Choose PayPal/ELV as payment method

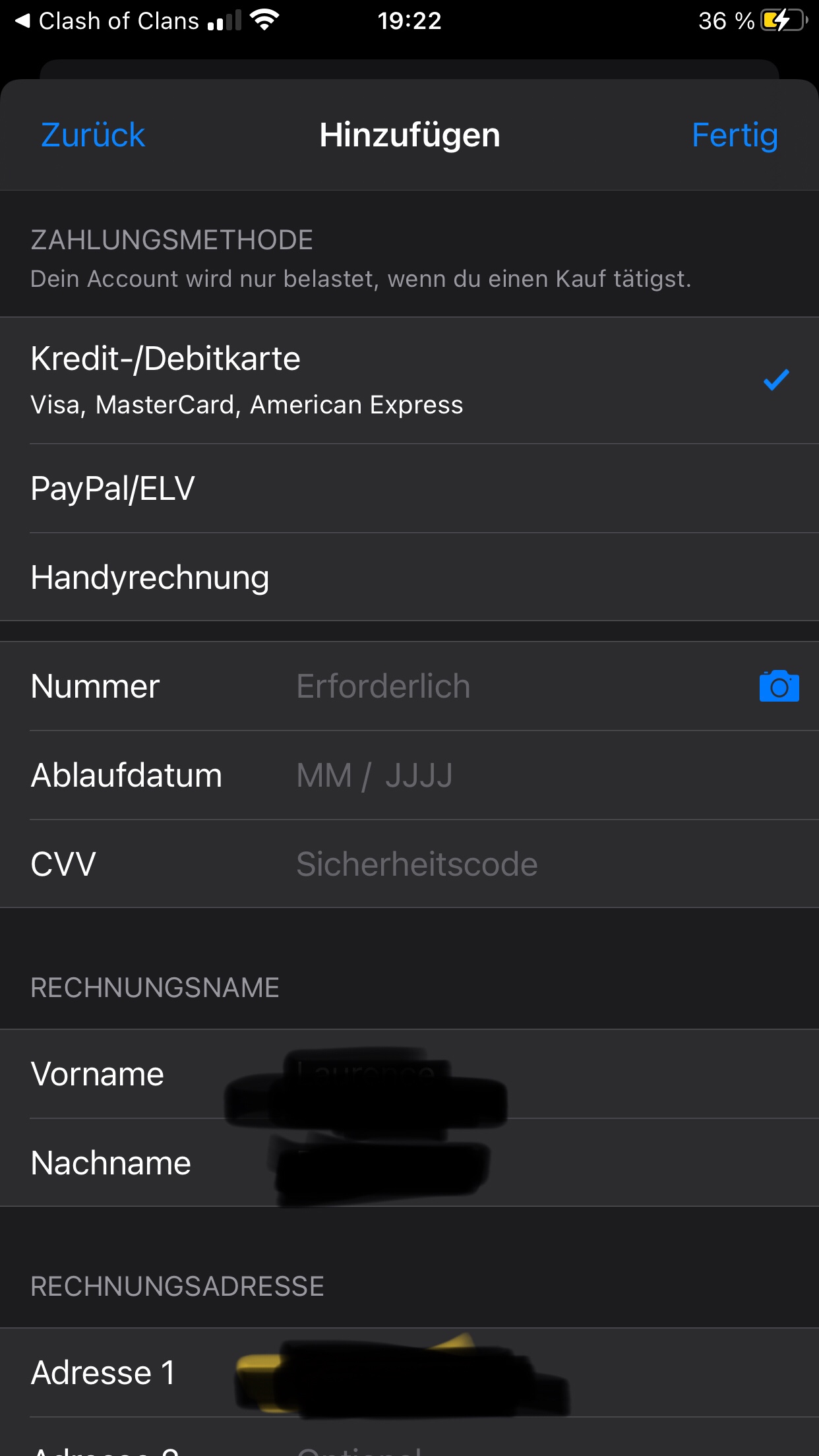(x=409, y=489)
